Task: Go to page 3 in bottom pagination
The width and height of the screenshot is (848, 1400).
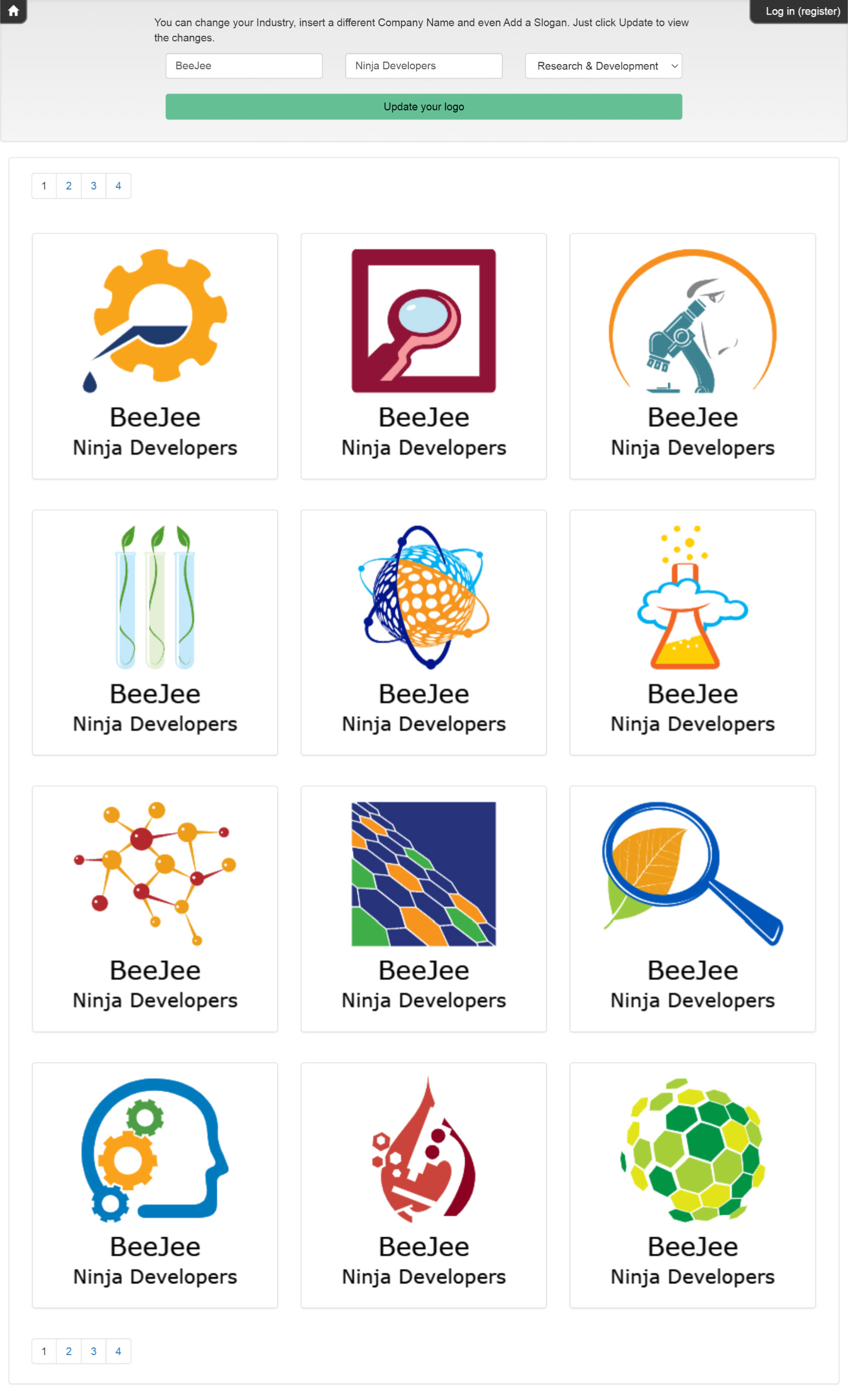Action: (94, 1351)
